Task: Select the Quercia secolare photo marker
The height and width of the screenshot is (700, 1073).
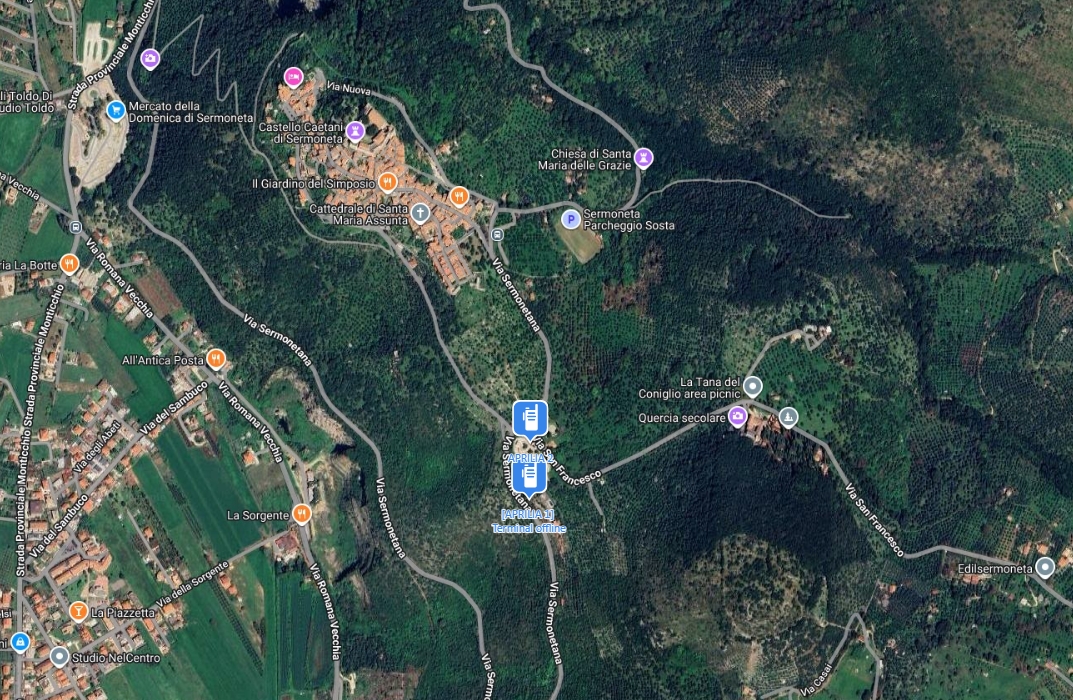Action: pos(737,417)
